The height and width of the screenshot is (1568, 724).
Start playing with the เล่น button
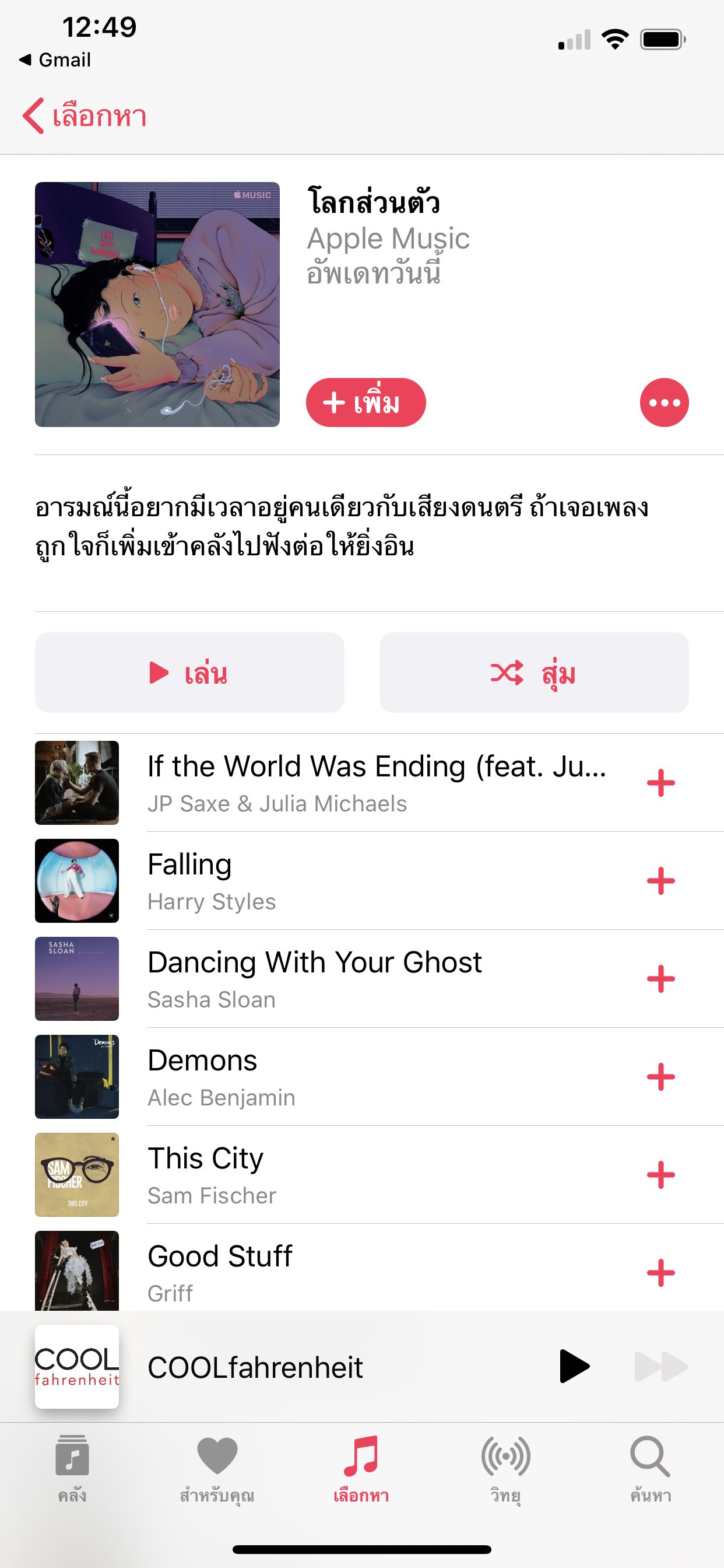[x=189, y=673]
